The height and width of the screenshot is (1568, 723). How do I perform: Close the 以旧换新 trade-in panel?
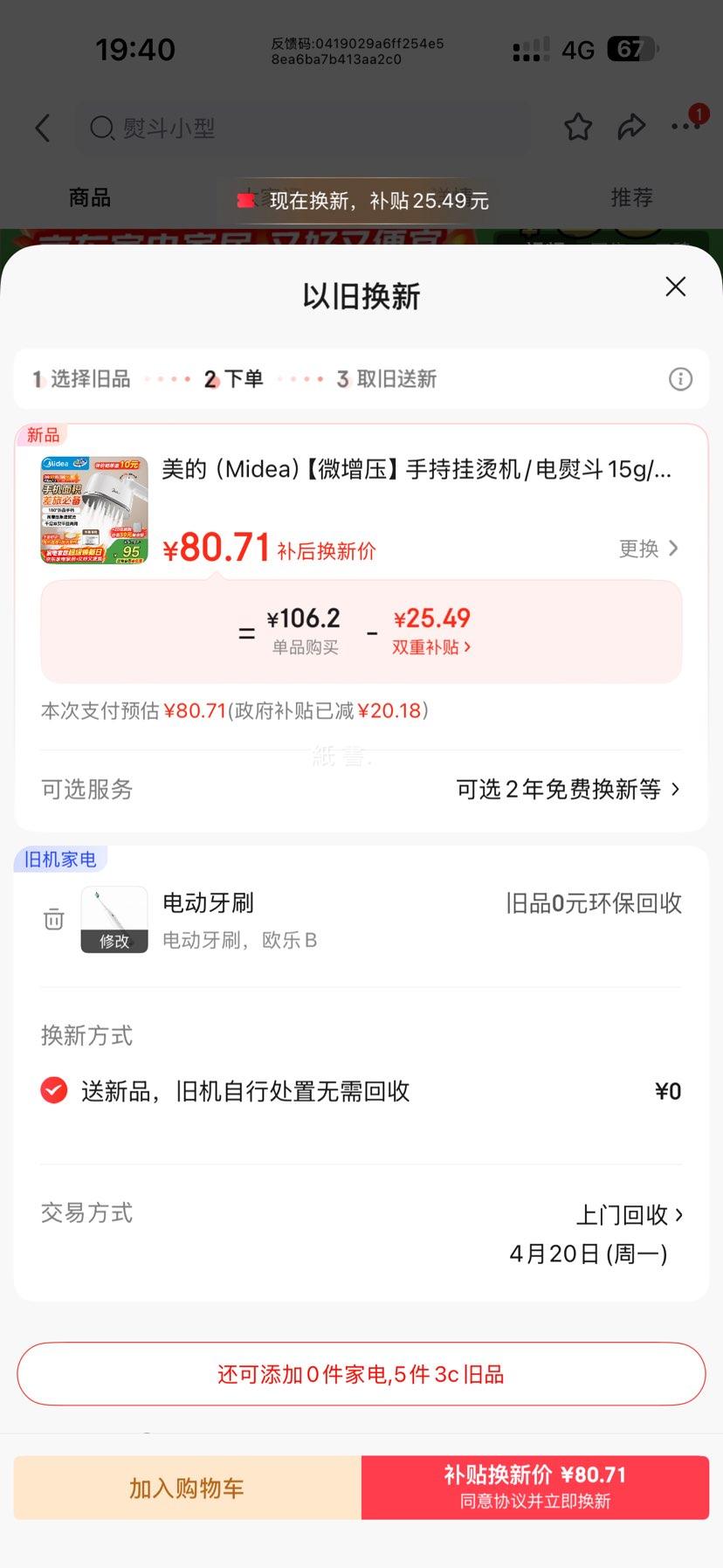(x=674, y=287)
